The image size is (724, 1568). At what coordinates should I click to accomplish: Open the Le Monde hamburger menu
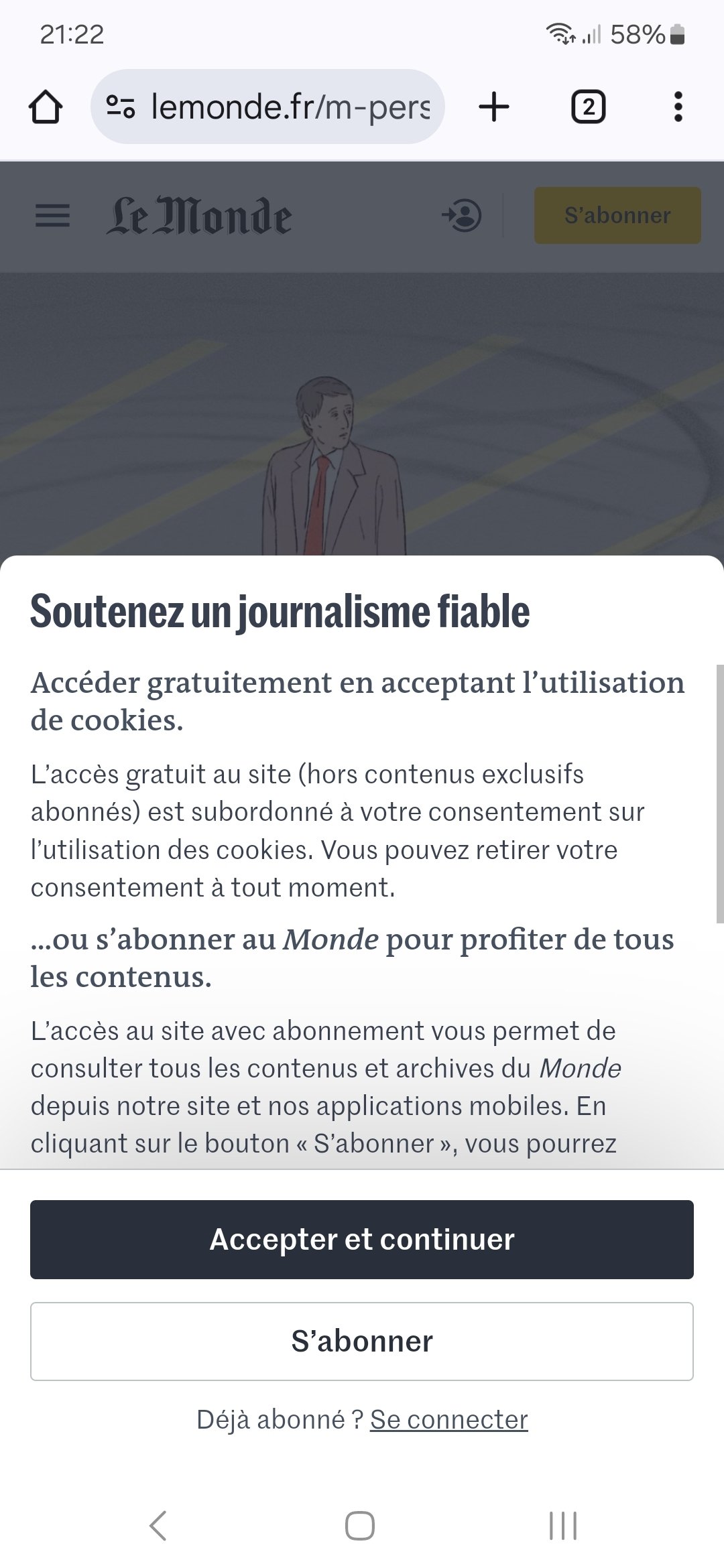coord(51,216)
